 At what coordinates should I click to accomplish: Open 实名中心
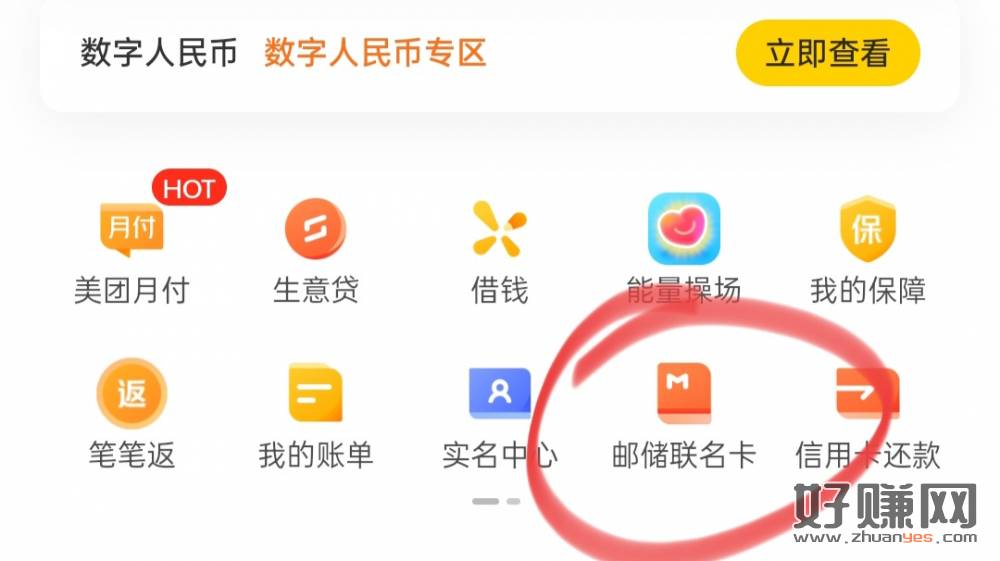point(499,415)
